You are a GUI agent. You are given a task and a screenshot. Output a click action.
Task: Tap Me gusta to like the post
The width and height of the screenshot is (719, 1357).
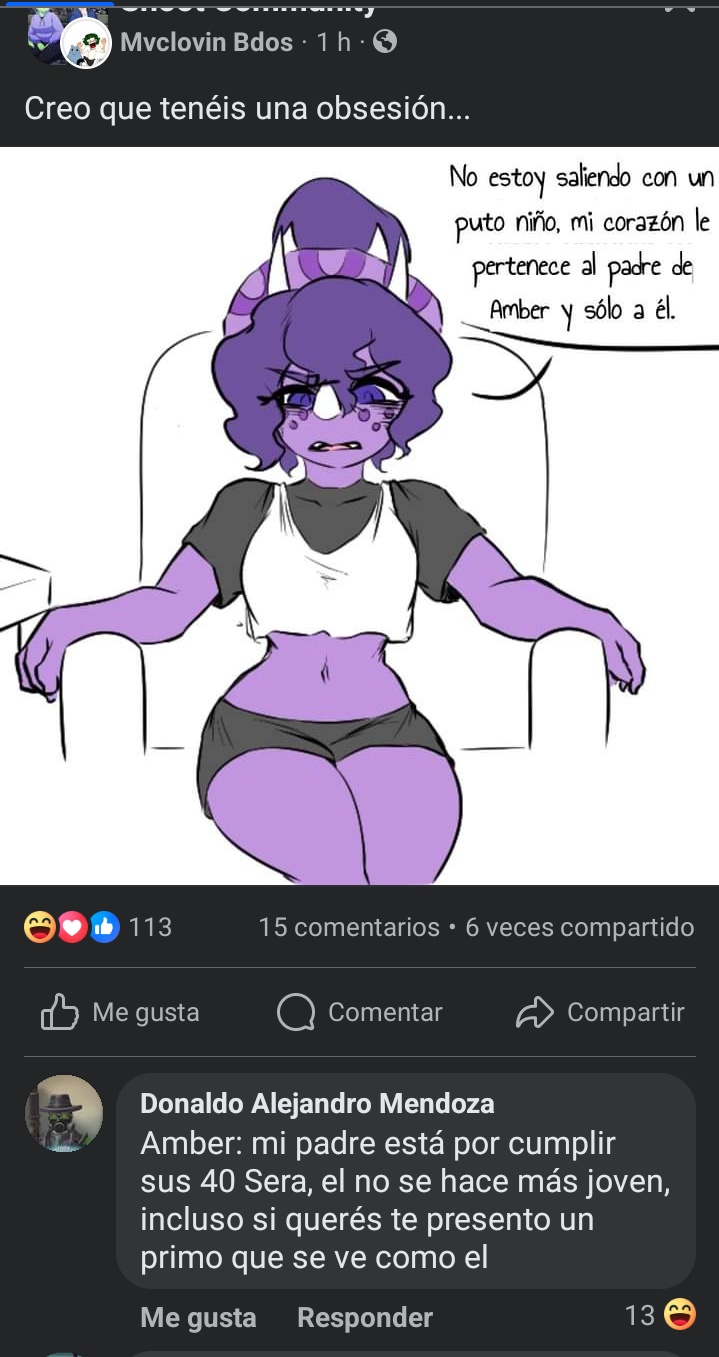pos(120,1013)
